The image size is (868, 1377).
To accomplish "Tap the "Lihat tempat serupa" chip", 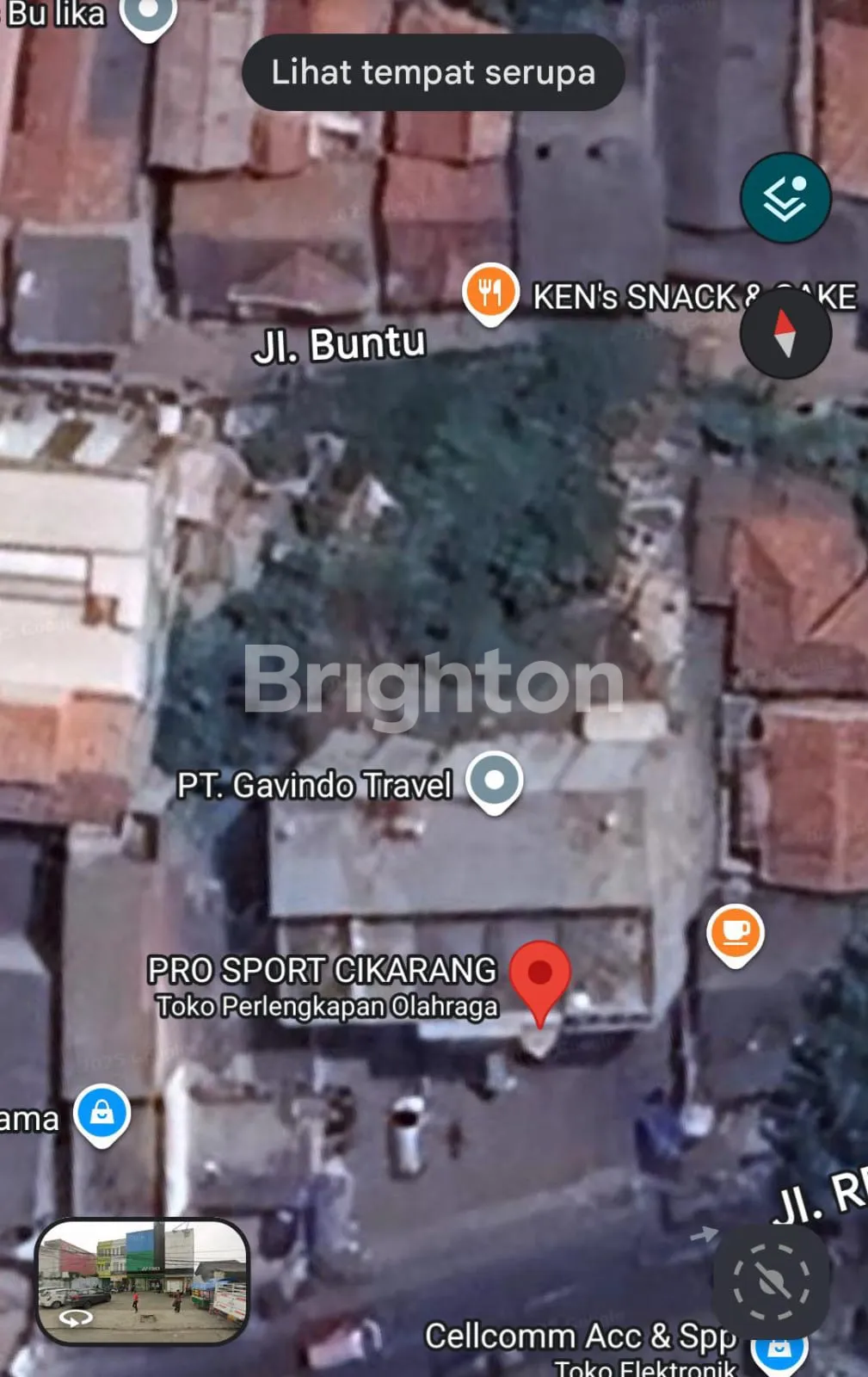I will point(433,72).
